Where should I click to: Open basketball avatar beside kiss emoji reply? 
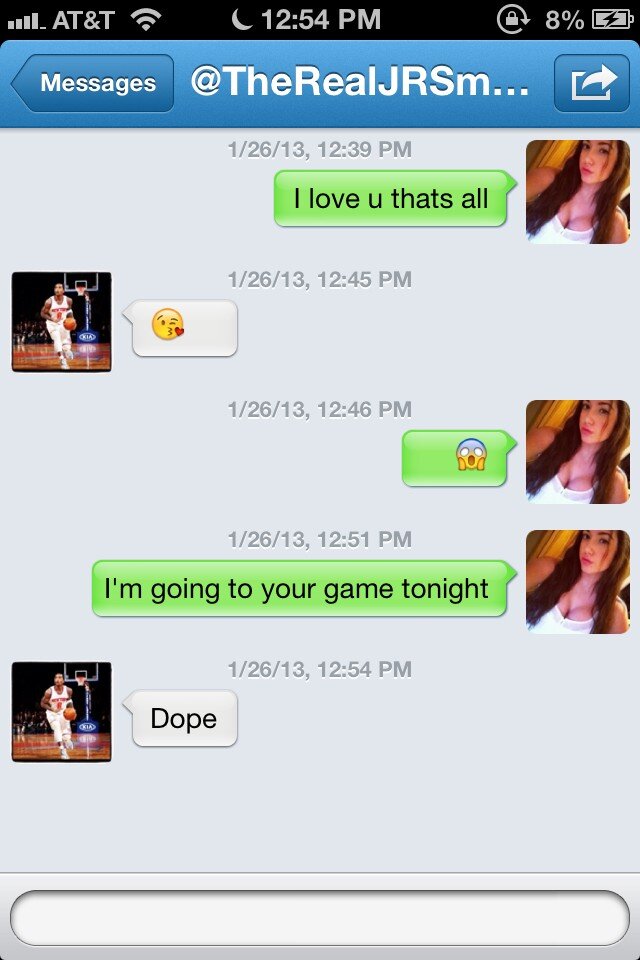(62, 322)
